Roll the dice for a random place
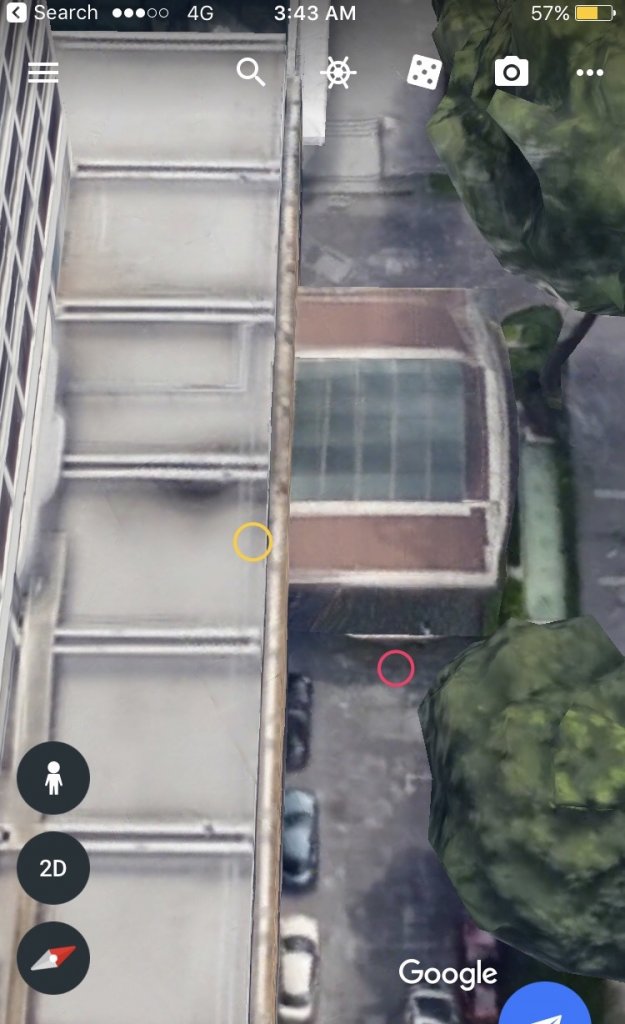The height and width of the screenshot is (1024, 625). click(x=424, y=72)
